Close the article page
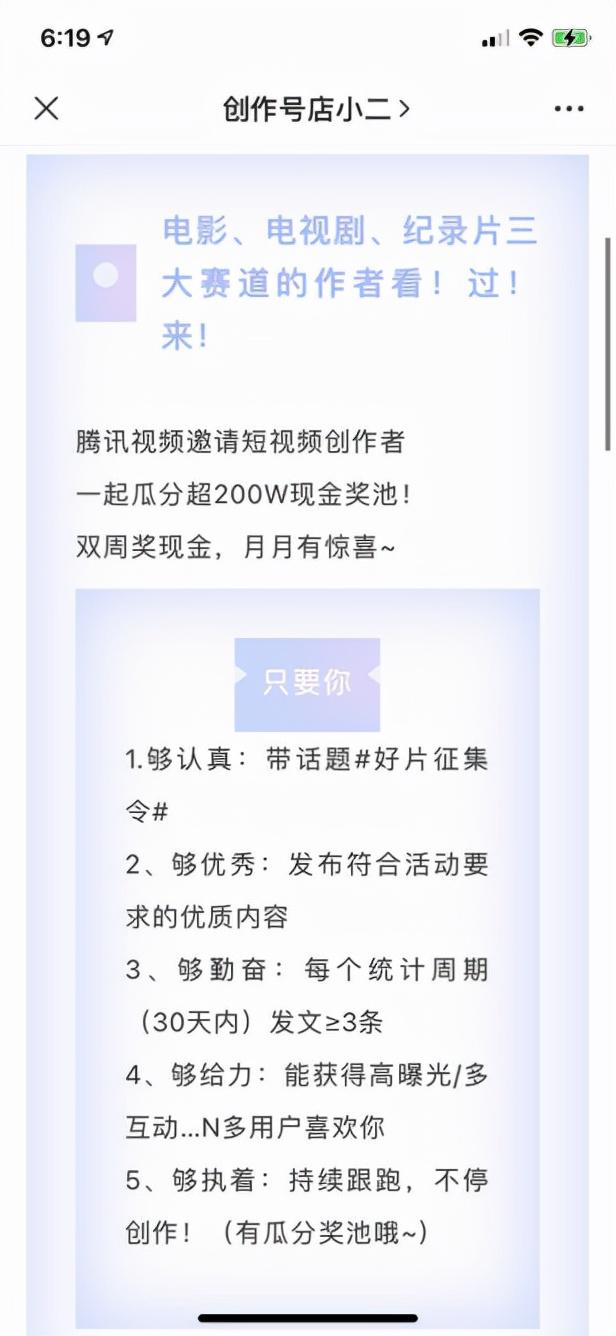The width and height of the screenshot is (616, 1336). [x=46, y=108]
